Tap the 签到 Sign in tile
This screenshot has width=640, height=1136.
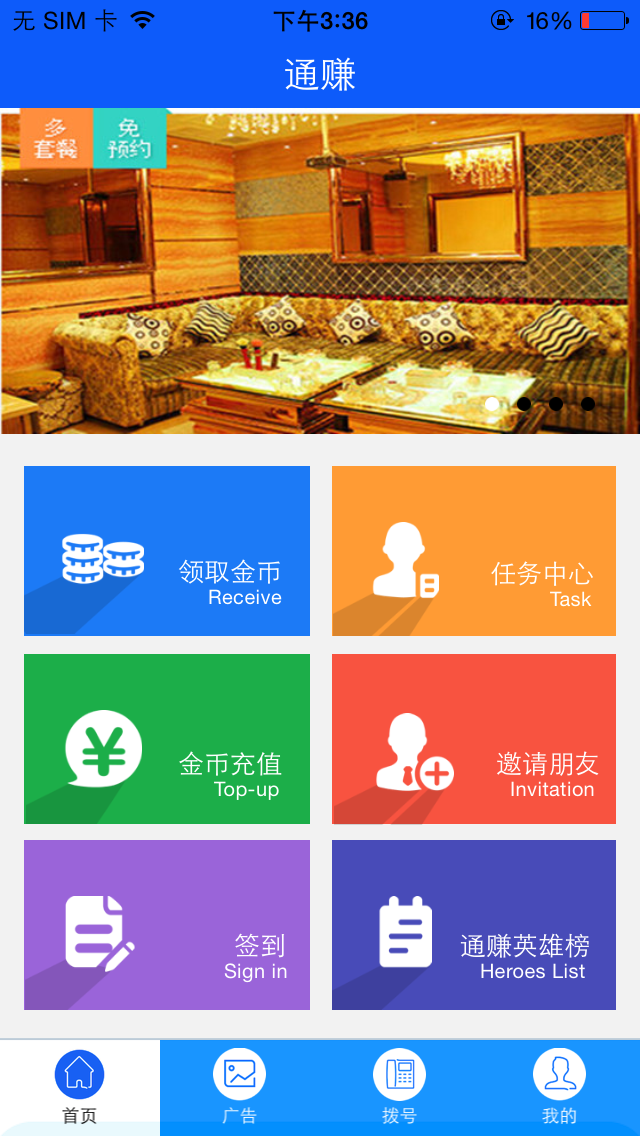(x=167, y=925)
